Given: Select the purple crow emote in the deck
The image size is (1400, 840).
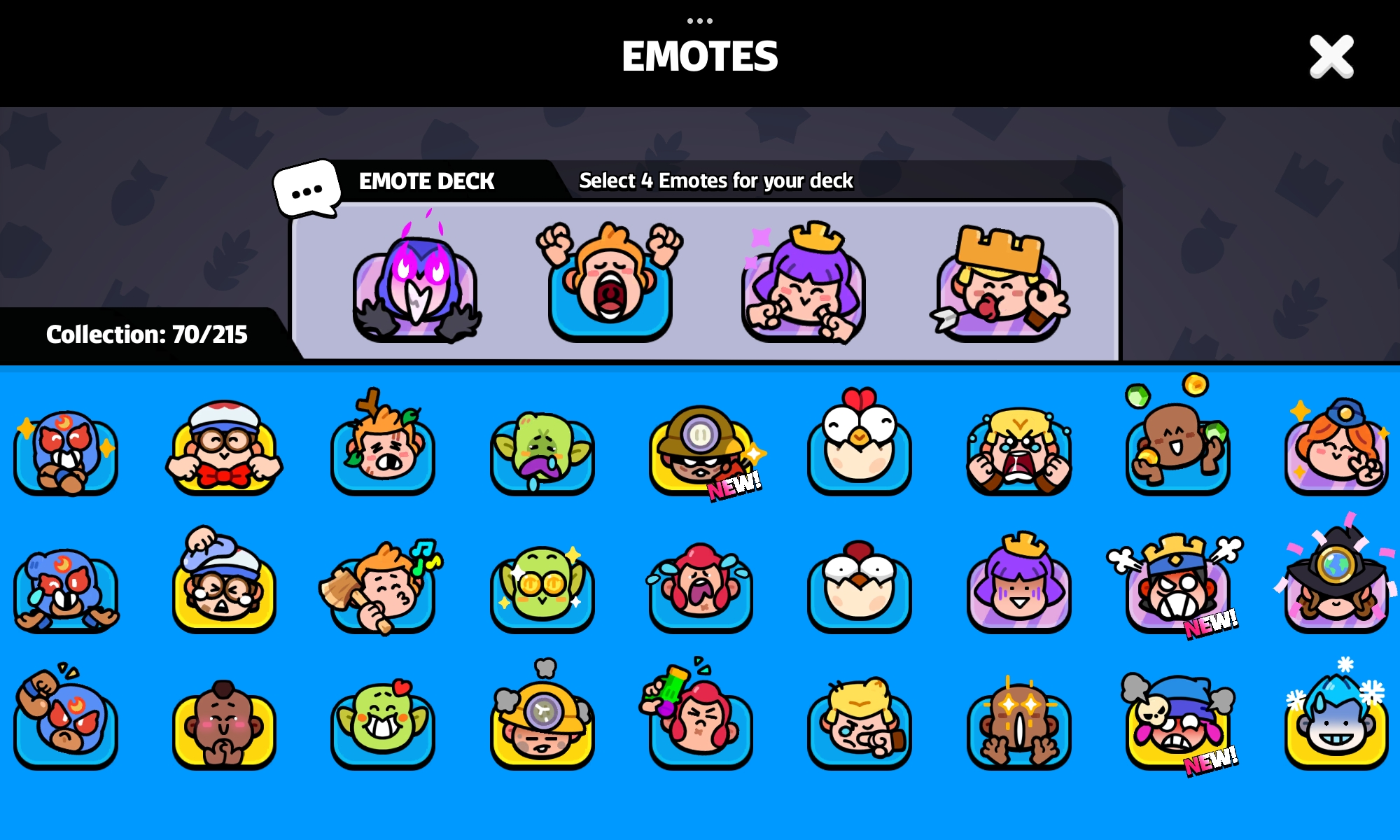Looking at the screenshot, I should coord(416,288).
